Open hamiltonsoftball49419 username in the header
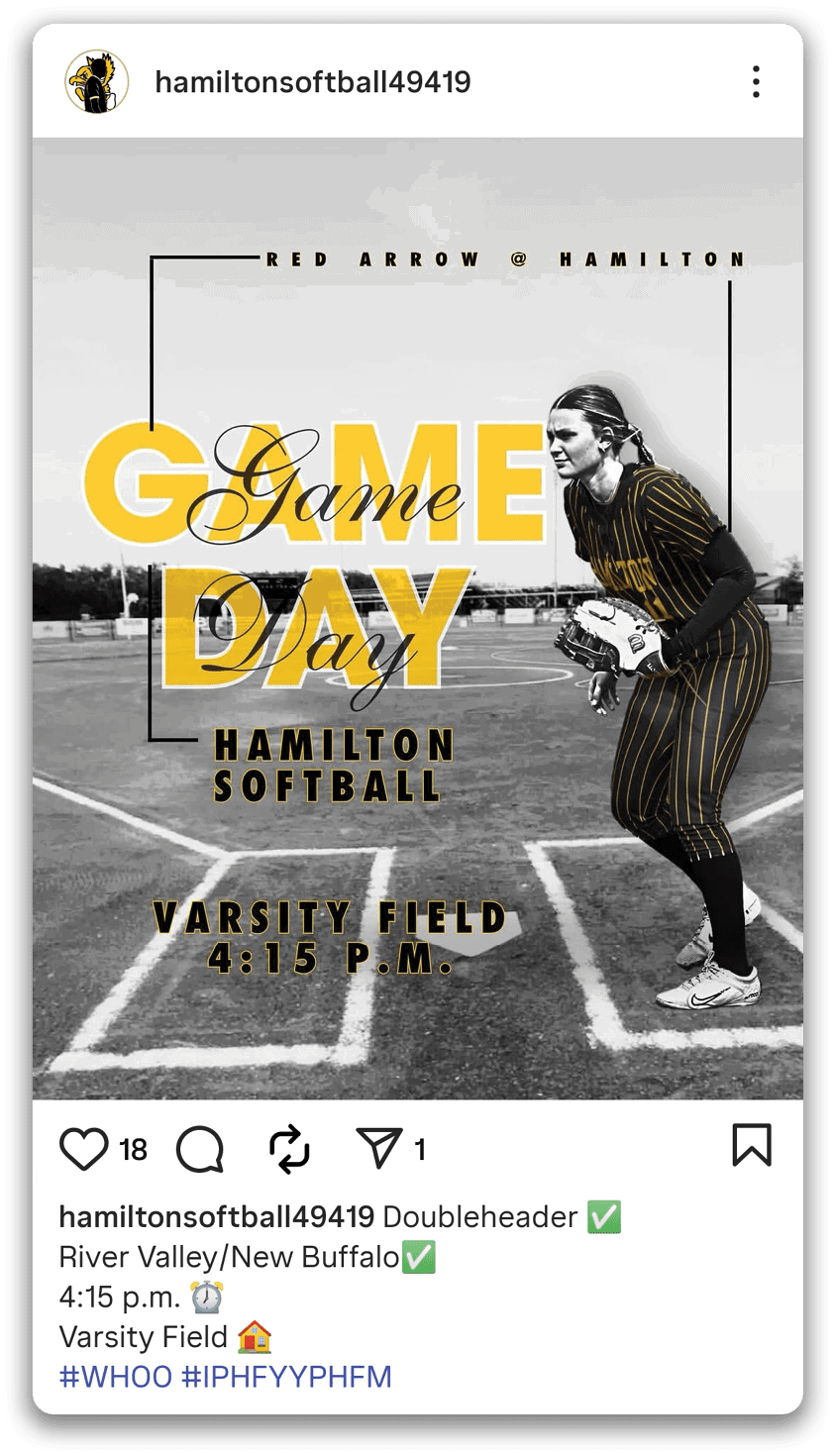836x1456 pixels. (x=313, y=81)
